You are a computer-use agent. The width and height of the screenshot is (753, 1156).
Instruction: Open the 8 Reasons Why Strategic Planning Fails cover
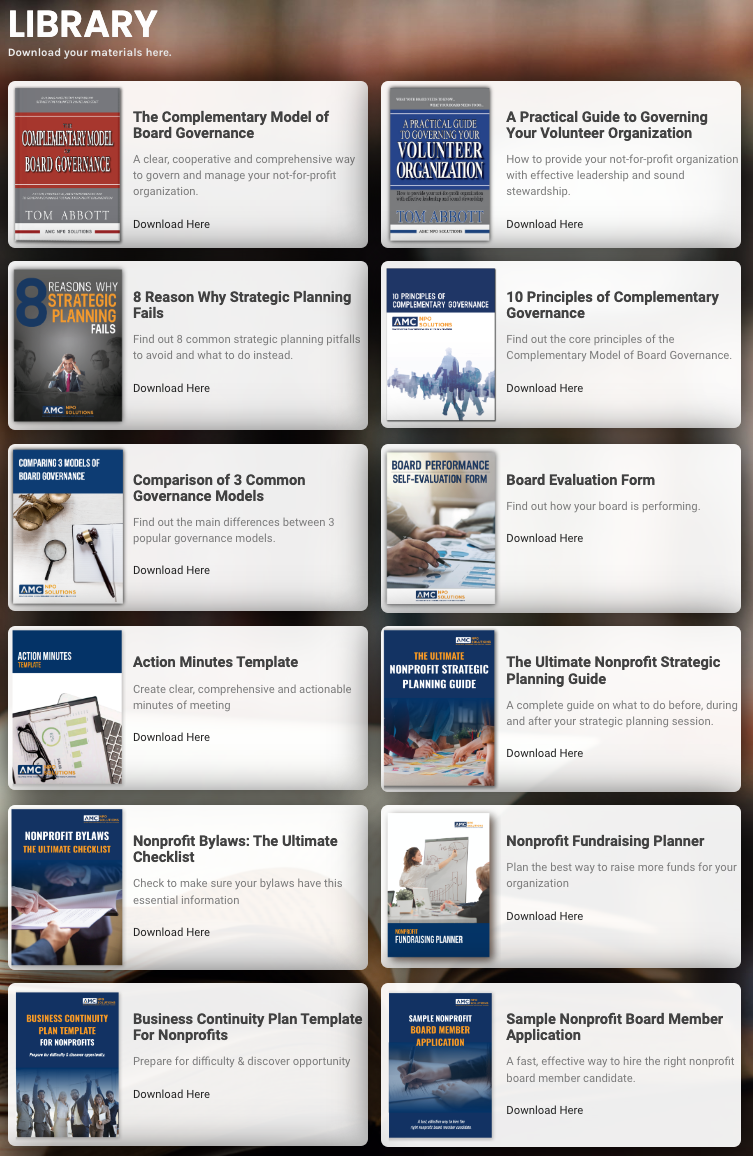[x=67, y=345]
